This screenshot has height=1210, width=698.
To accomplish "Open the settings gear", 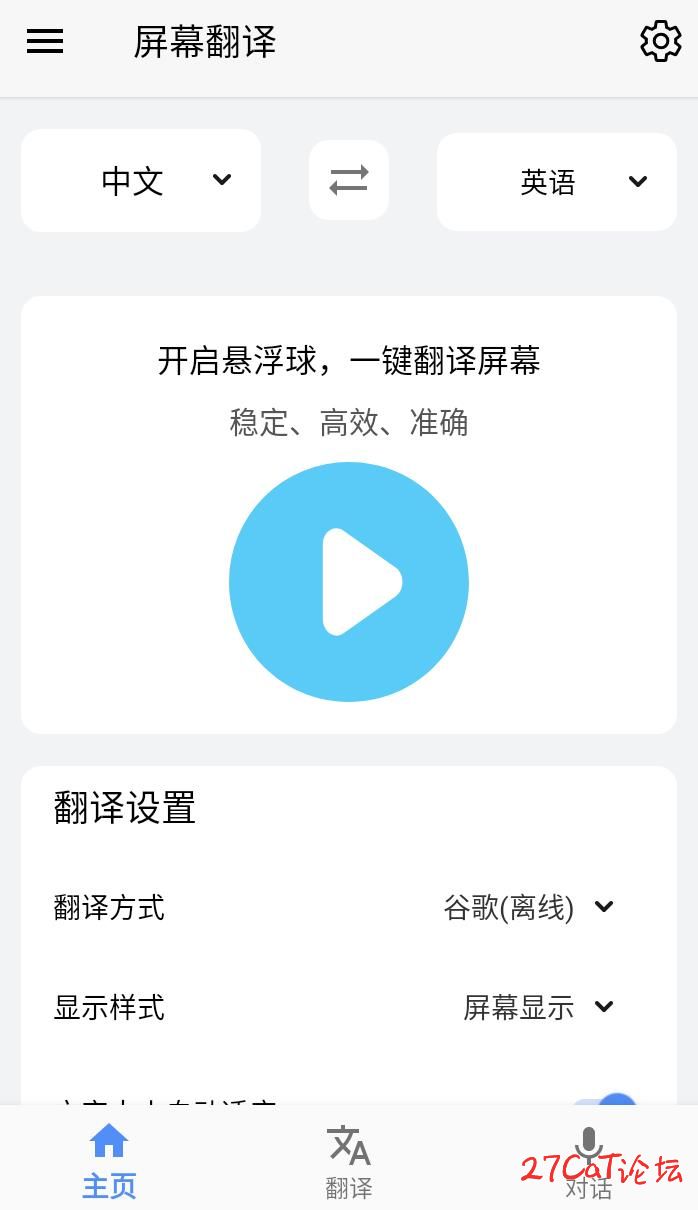I will [x=660, y=41].
